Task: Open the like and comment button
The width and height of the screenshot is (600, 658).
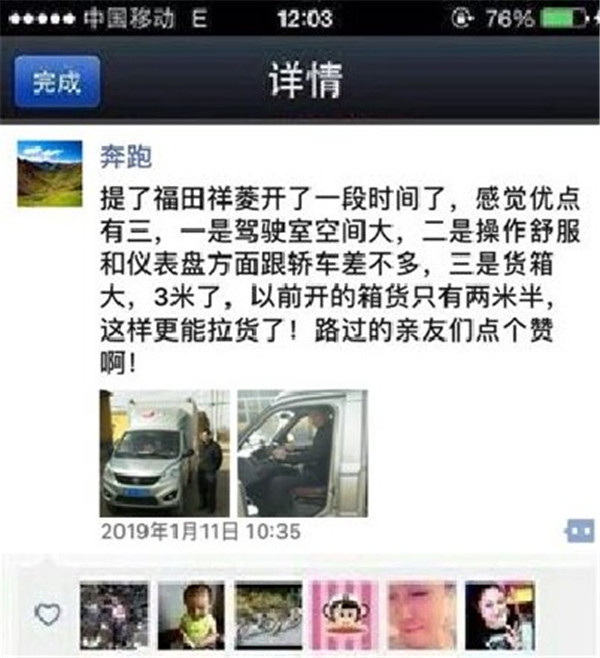Action: [x=578, y=529]
